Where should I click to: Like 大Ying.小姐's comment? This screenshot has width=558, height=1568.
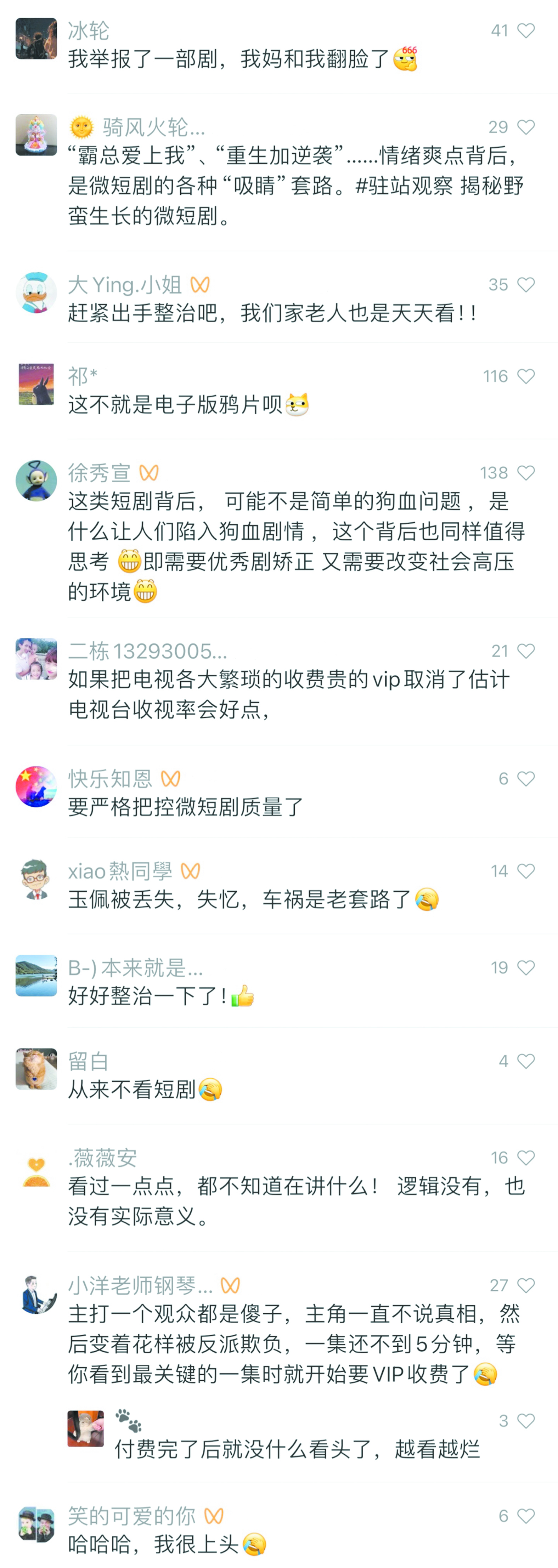click(x=525, y=285)
